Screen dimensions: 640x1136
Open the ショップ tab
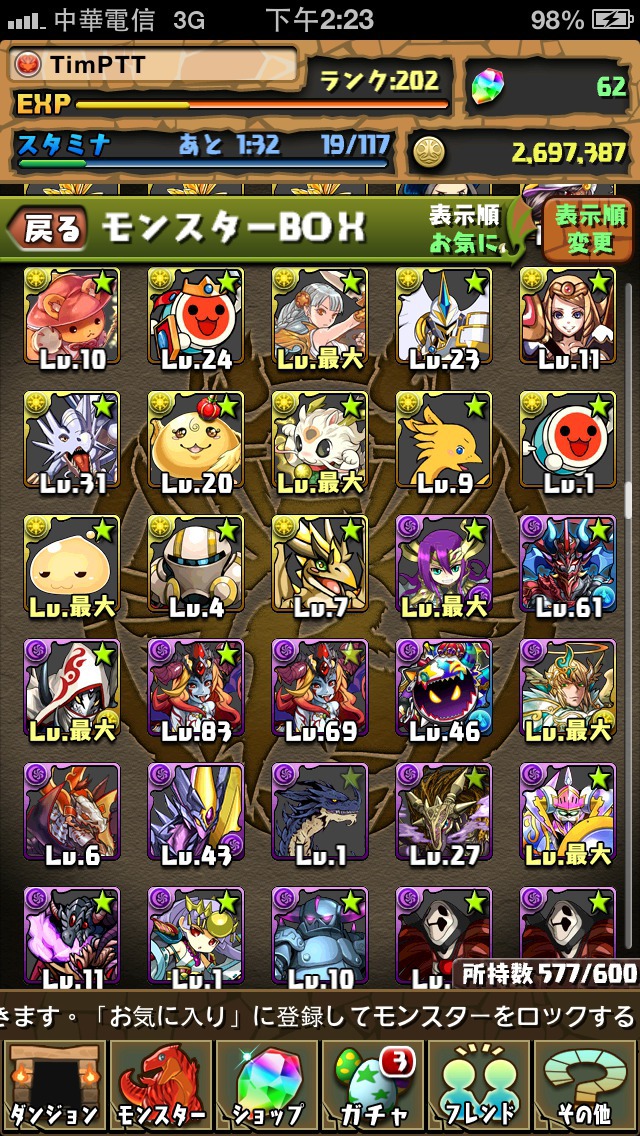pos(266,1085)
